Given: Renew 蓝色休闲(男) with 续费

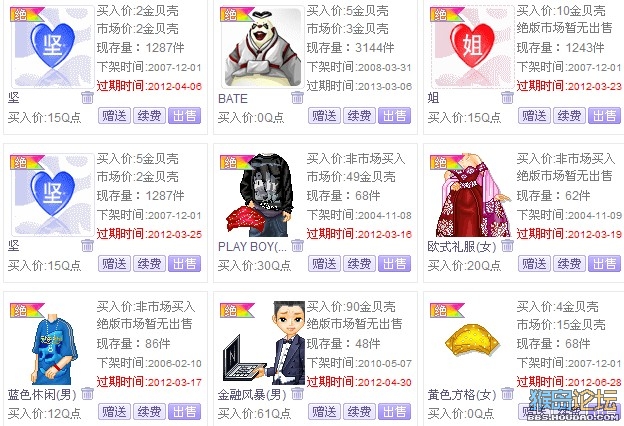Looking at the screenshot, I should point(149,412).
